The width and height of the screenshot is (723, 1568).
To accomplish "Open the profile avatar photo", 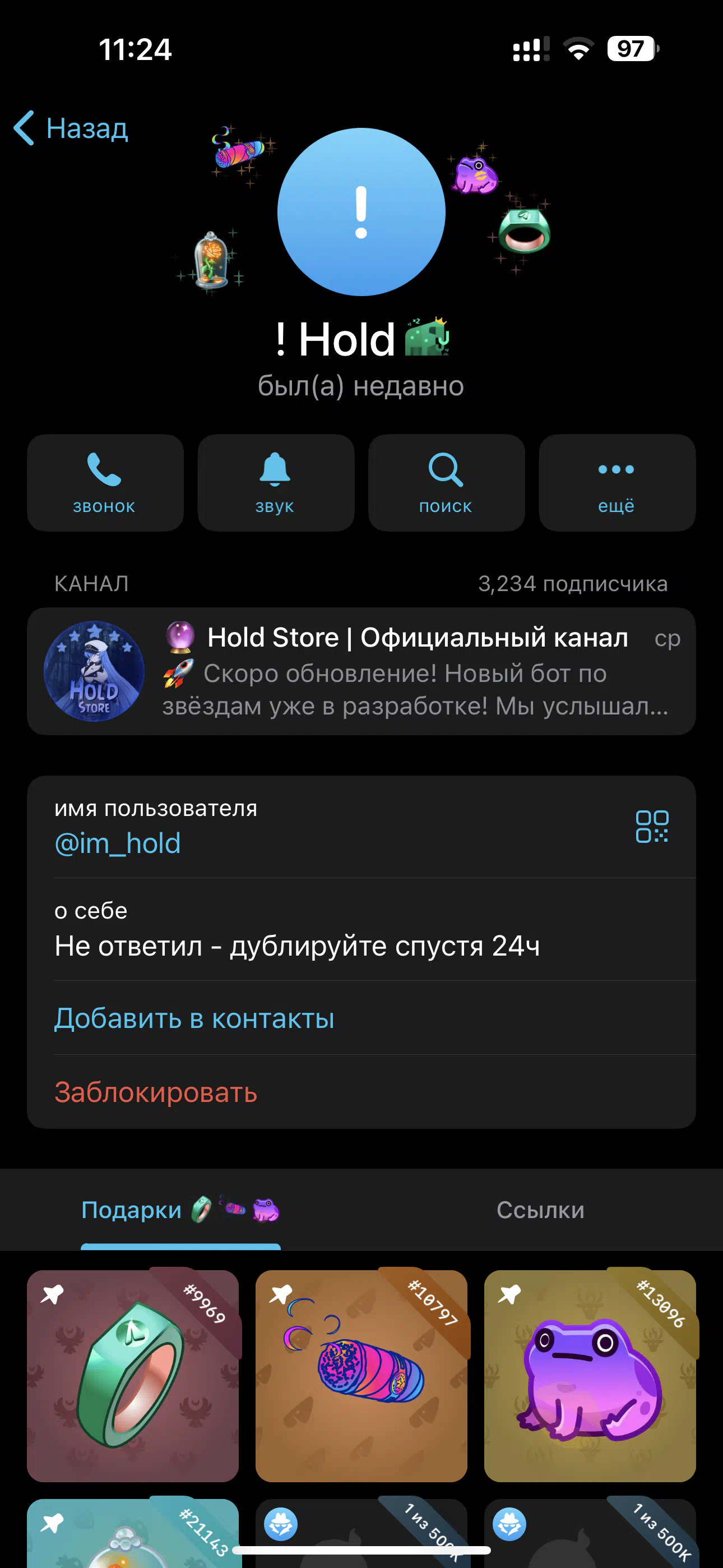I will click(x=361, y=212).
